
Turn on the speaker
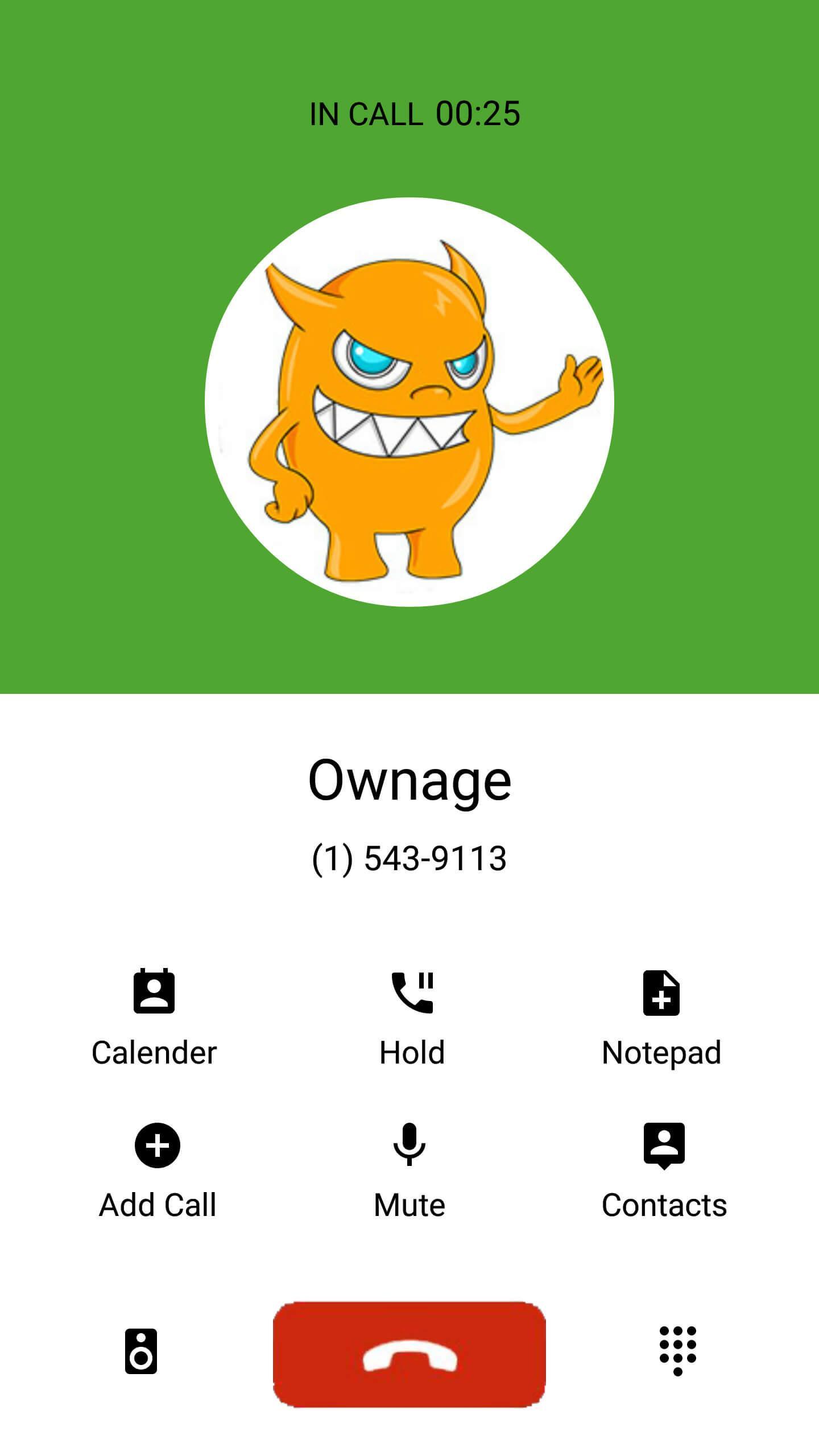pyautogui.click(x=140, y=1351)
